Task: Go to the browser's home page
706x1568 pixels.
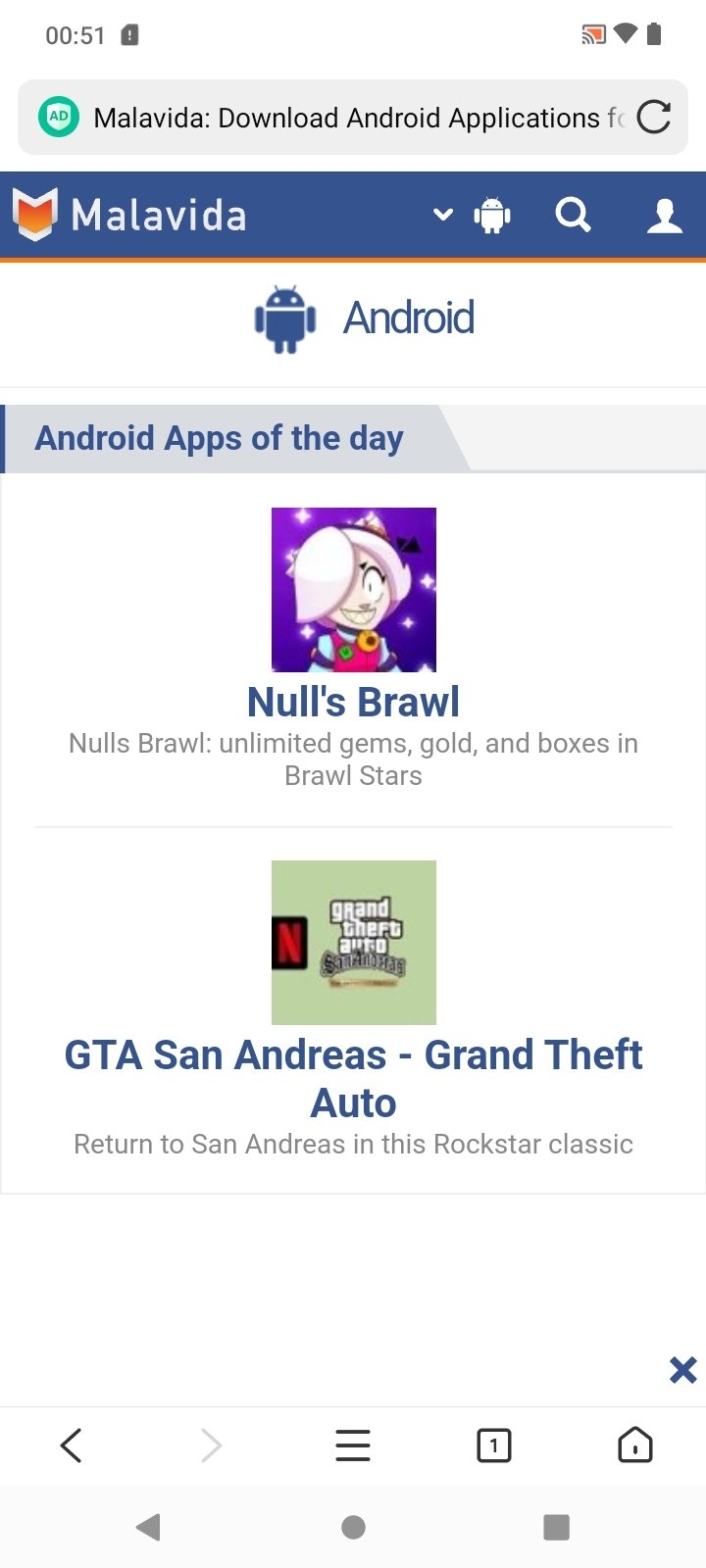Action: (x=634, y=1445)
